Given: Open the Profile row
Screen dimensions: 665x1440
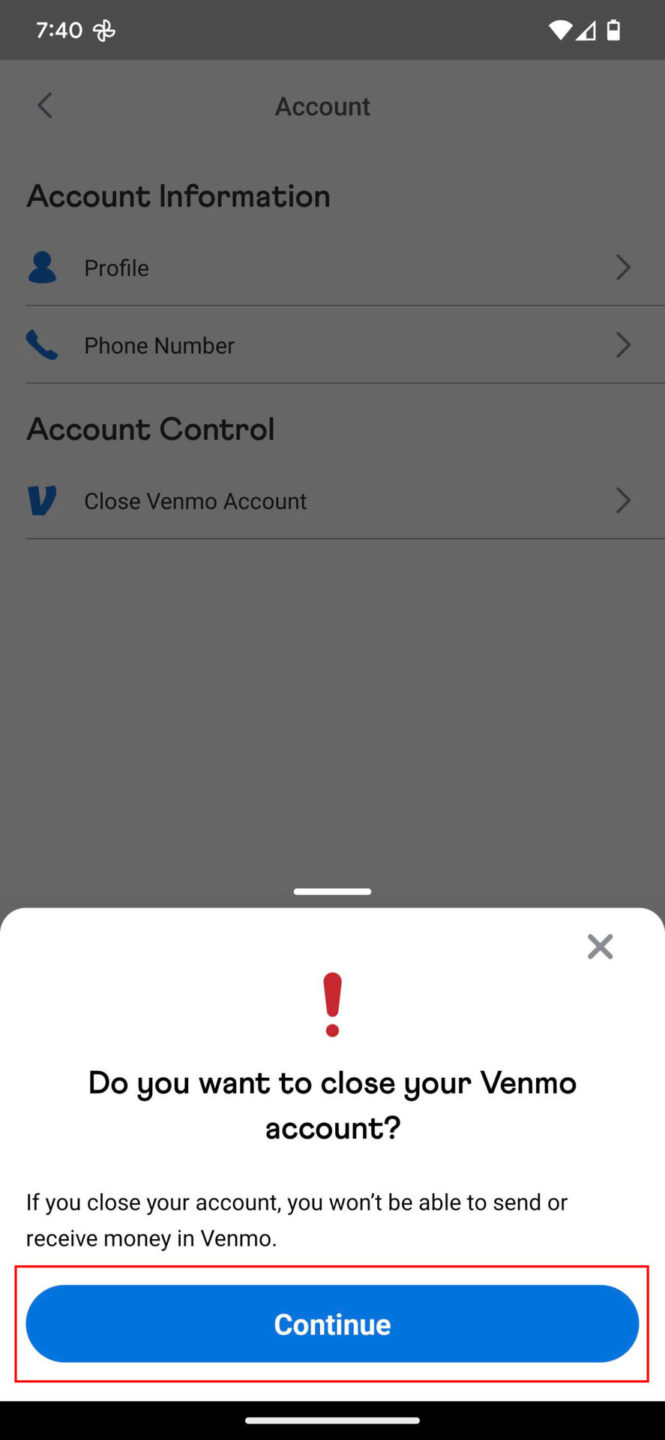Looking at the screenshot, I should [x=330, y=268].
